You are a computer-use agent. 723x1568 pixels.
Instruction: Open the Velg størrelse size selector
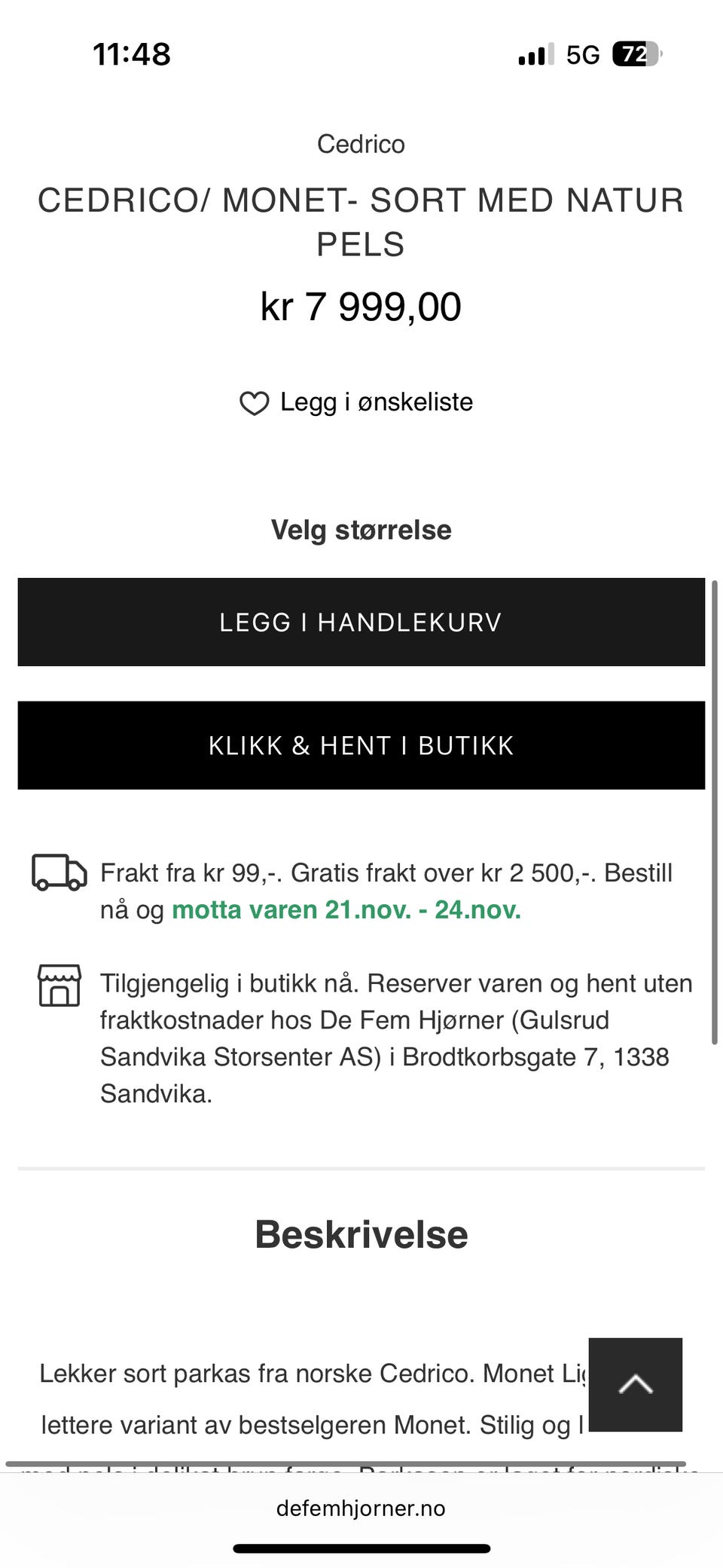point(361,530)
